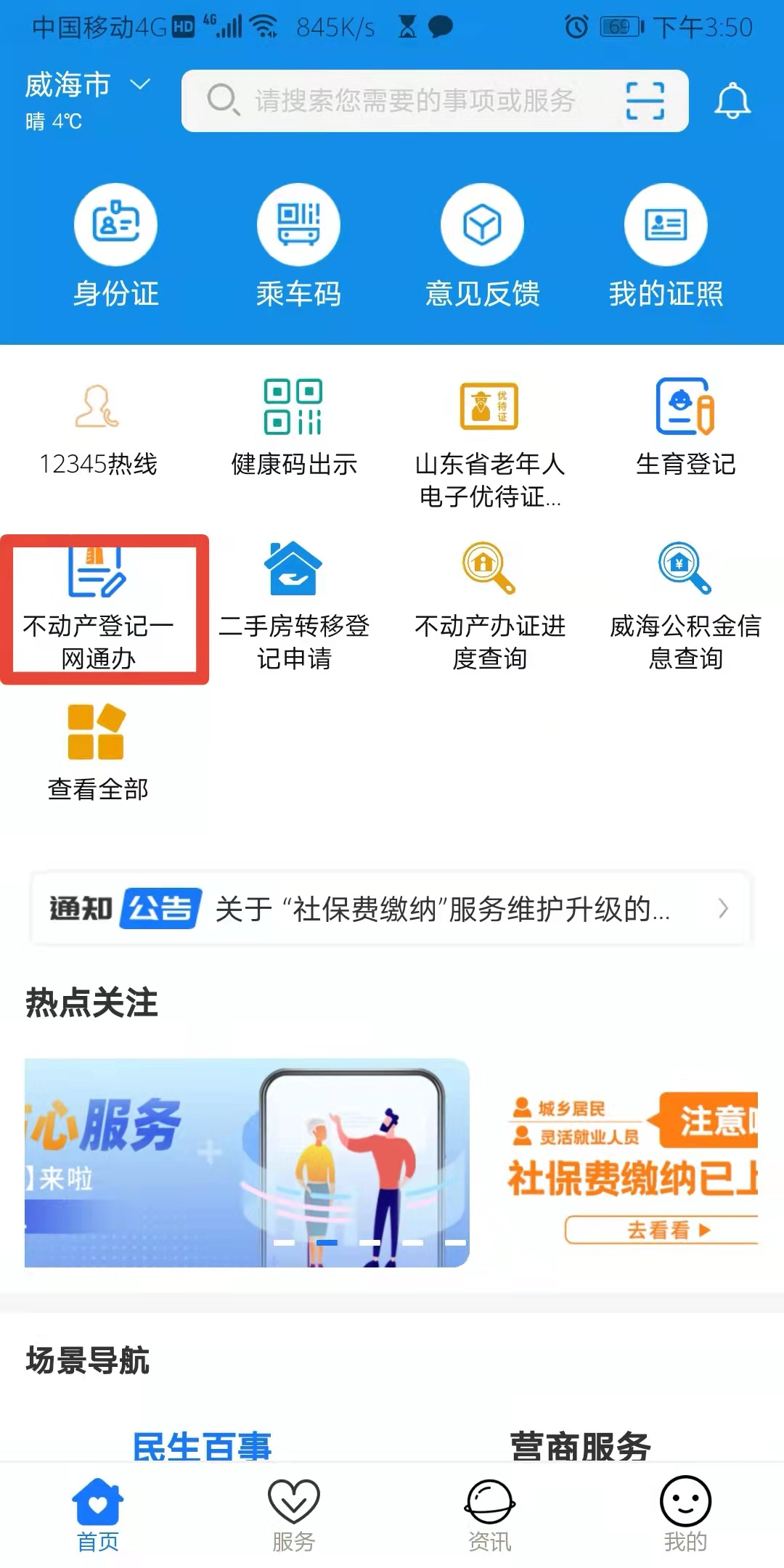
Task: Tap 查看全部 to view all services
Action: 97,752
